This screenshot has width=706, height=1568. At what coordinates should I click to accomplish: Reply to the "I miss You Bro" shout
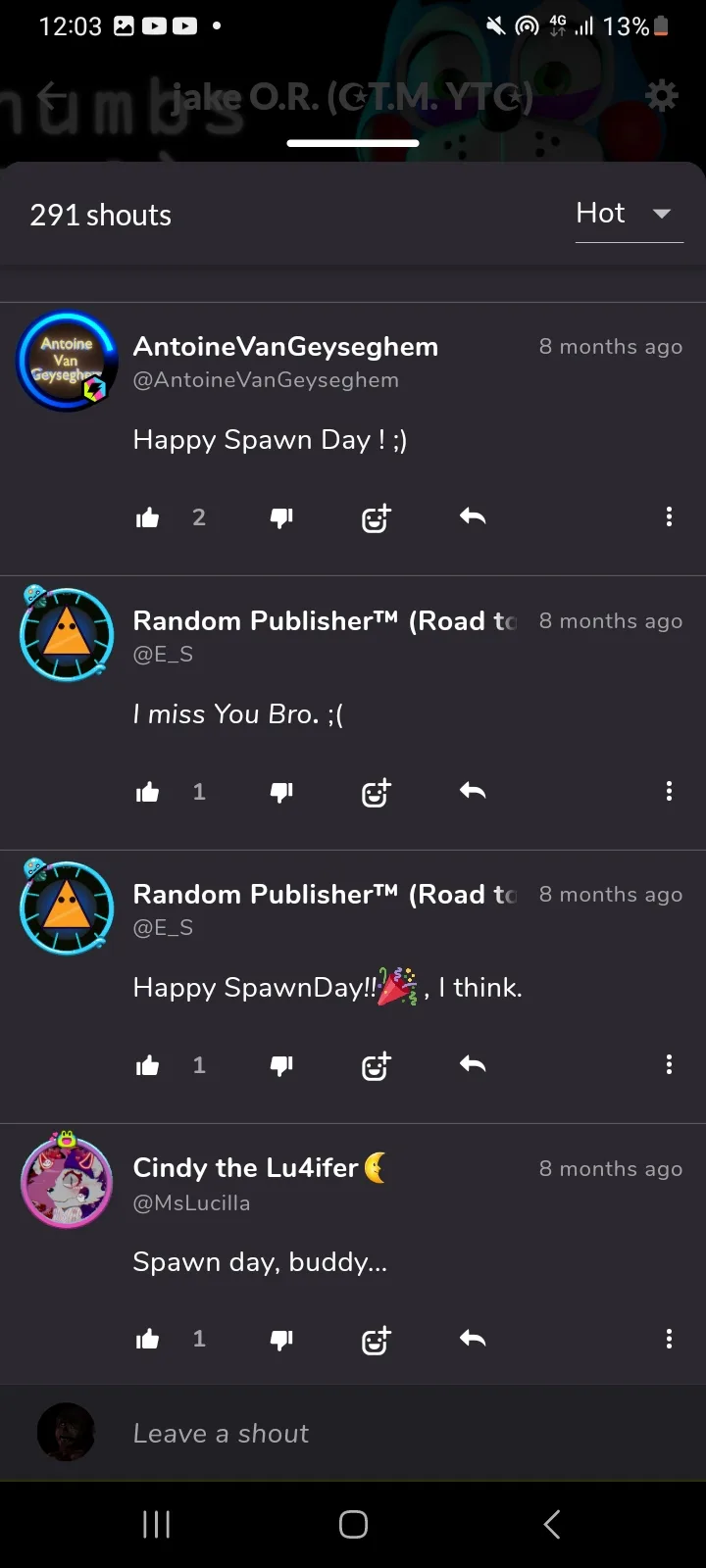[x=473, y=791]
